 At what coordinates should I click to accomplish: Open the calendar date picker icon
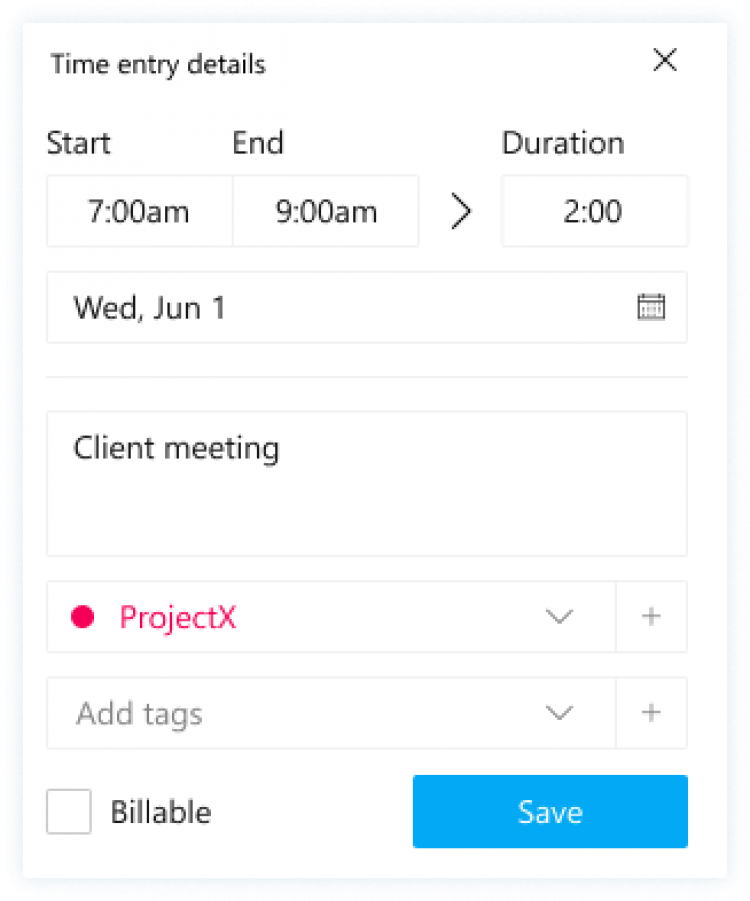(651, 307)
